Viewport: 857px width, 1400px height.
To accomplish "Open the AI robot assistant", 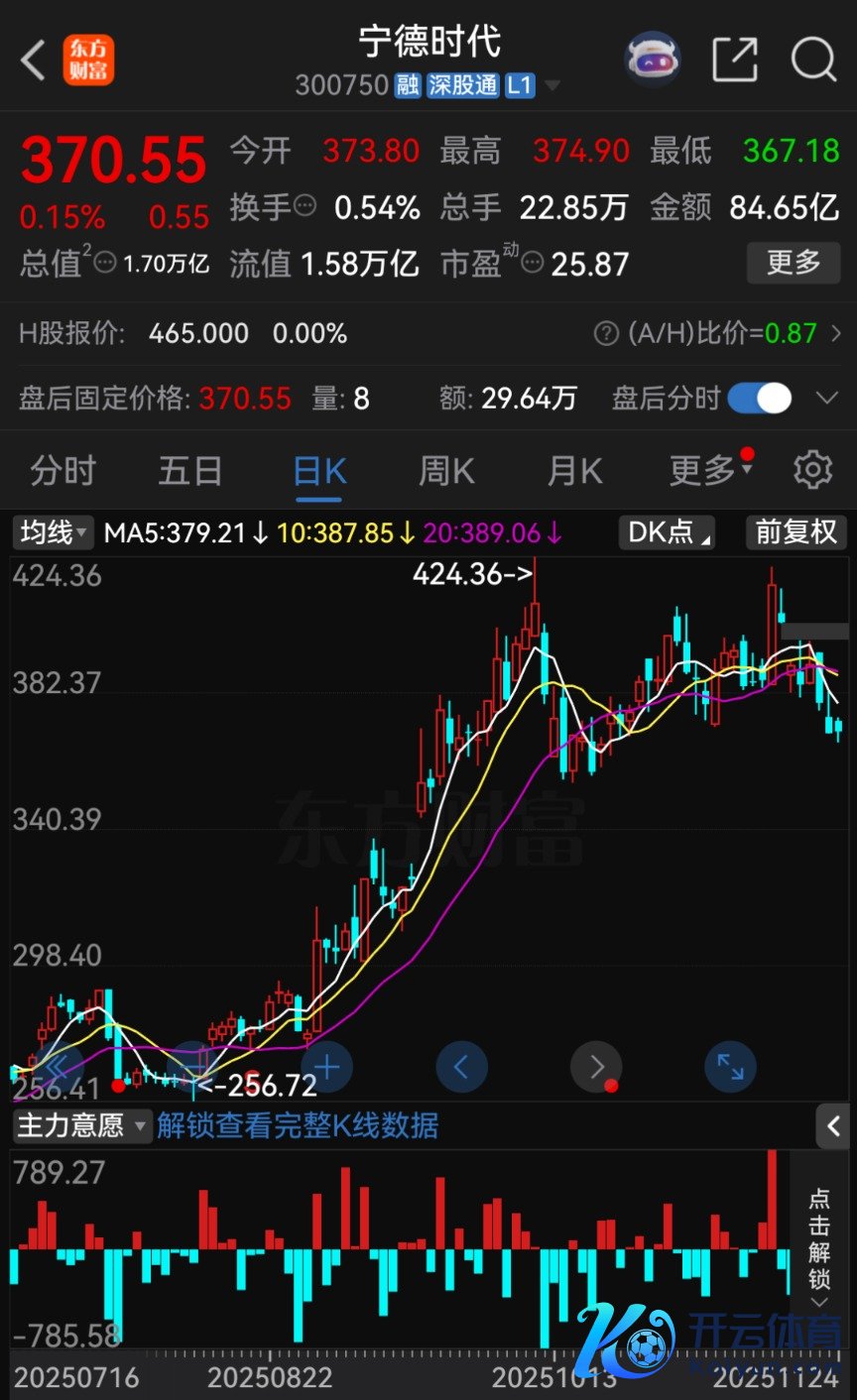I will [x=652, y=59].
